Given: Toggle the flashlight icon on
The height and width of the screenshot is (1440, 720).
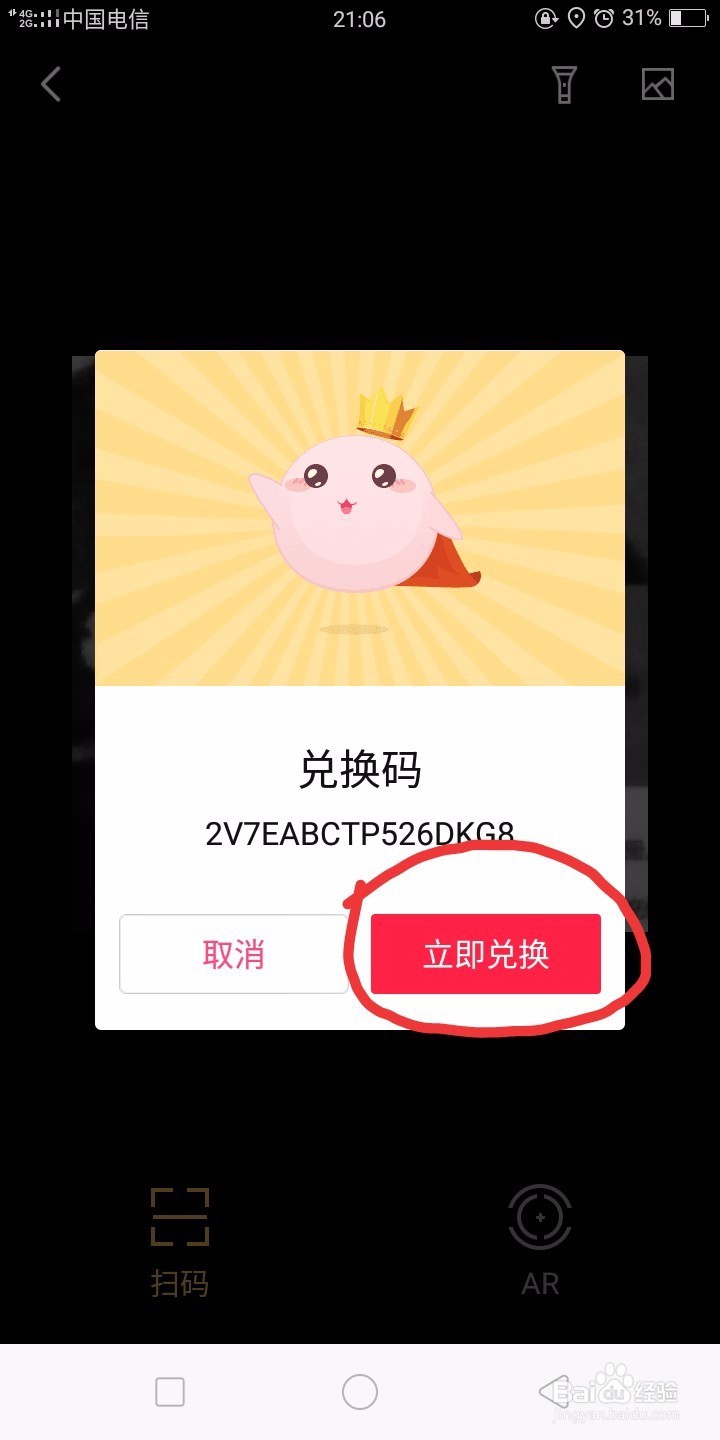Looking at the screenshot, I should pyautogui.click(x=564, y=84).
